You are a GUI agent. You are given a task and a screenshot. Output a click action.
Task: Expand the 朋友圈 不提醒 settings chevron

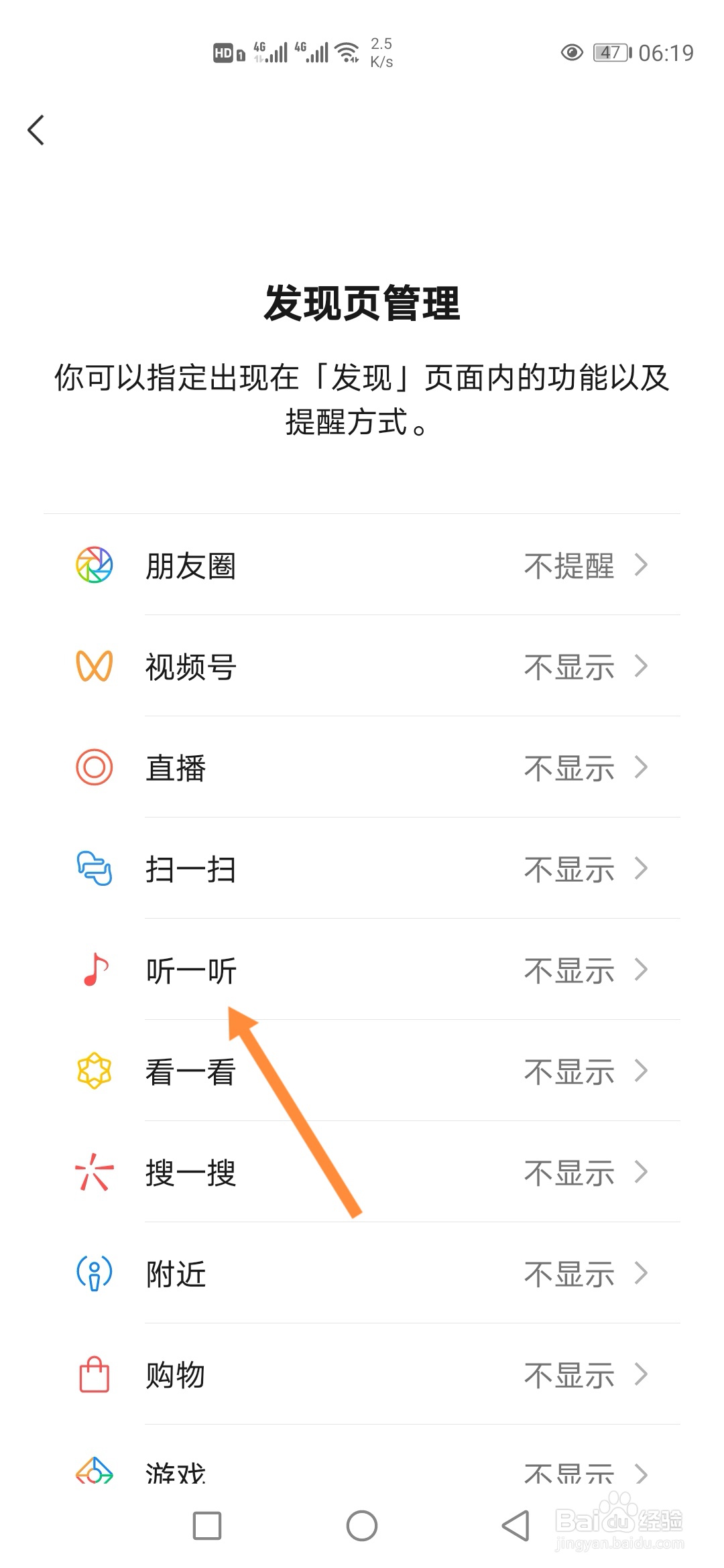click(x=642, y=566)
